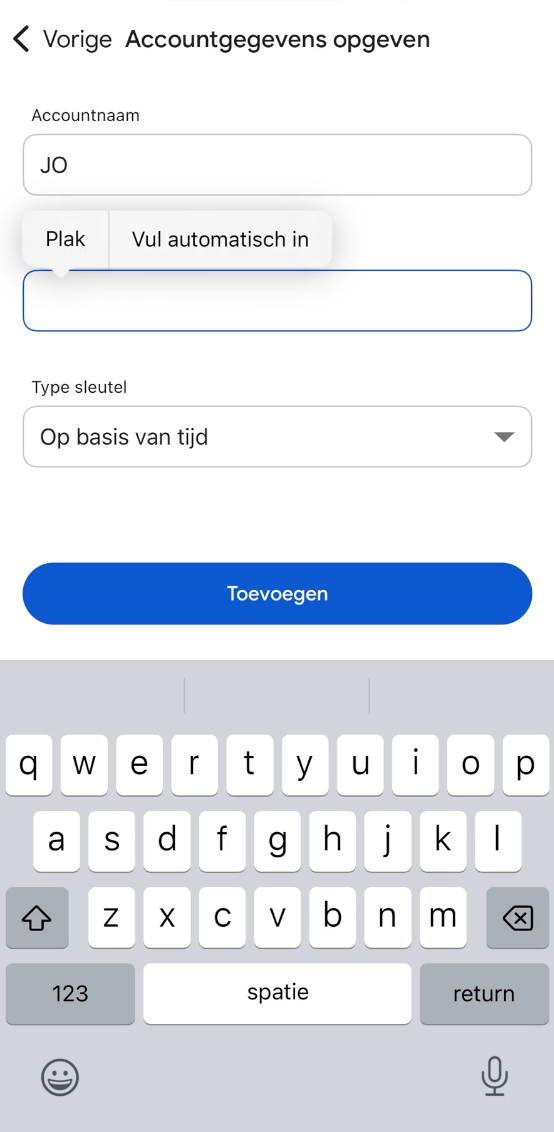Open the emoji keyboard

pyautogui.click(x=61, y=1077)
